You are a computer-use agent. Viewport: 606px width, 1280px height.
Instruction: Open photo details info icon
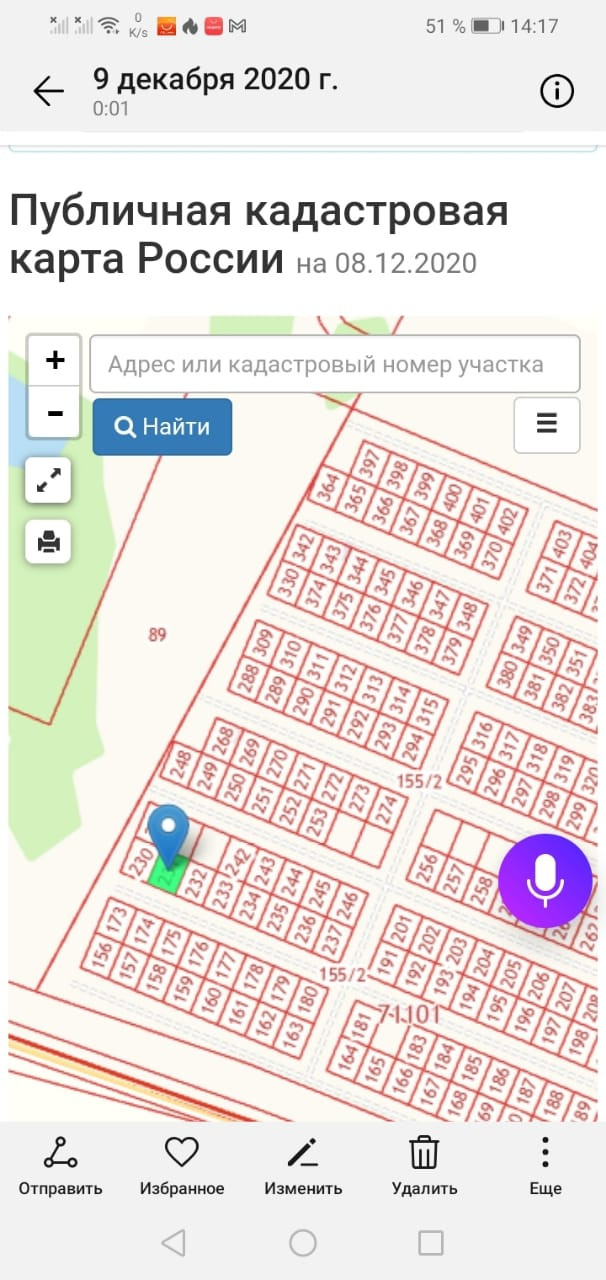[x=556, y=92]
